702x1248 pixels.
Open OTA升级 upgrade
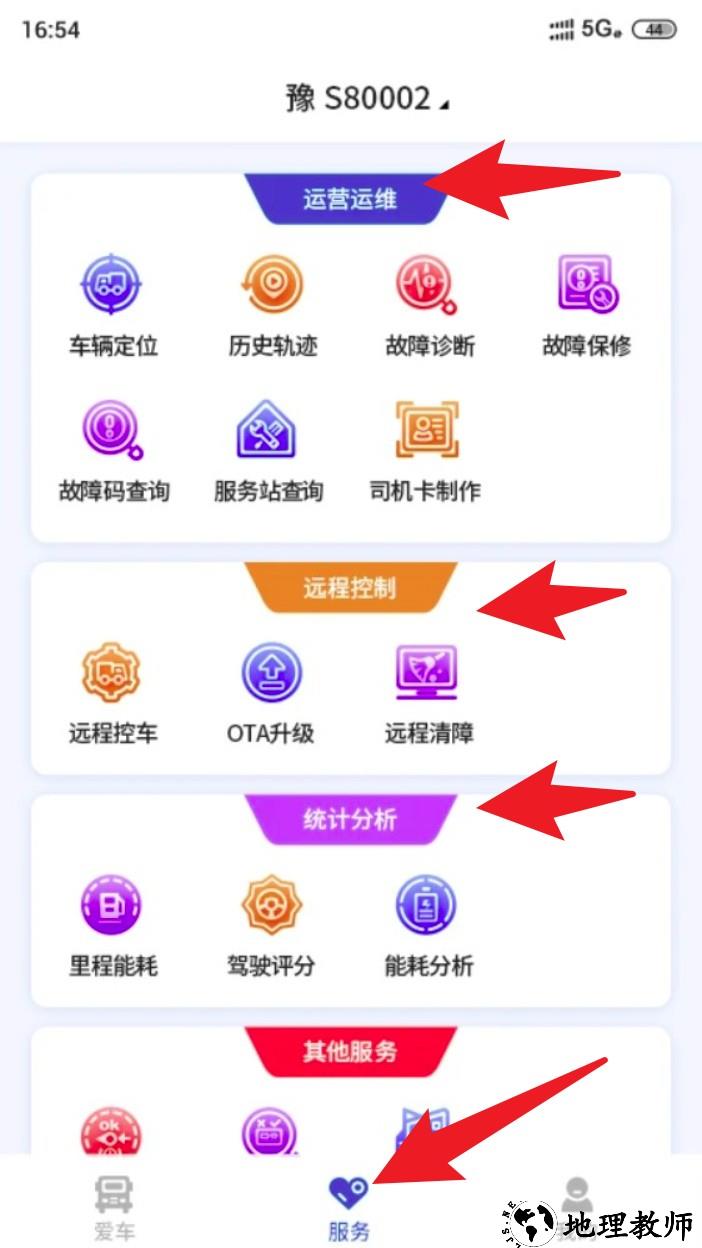(x=270, y=692)
